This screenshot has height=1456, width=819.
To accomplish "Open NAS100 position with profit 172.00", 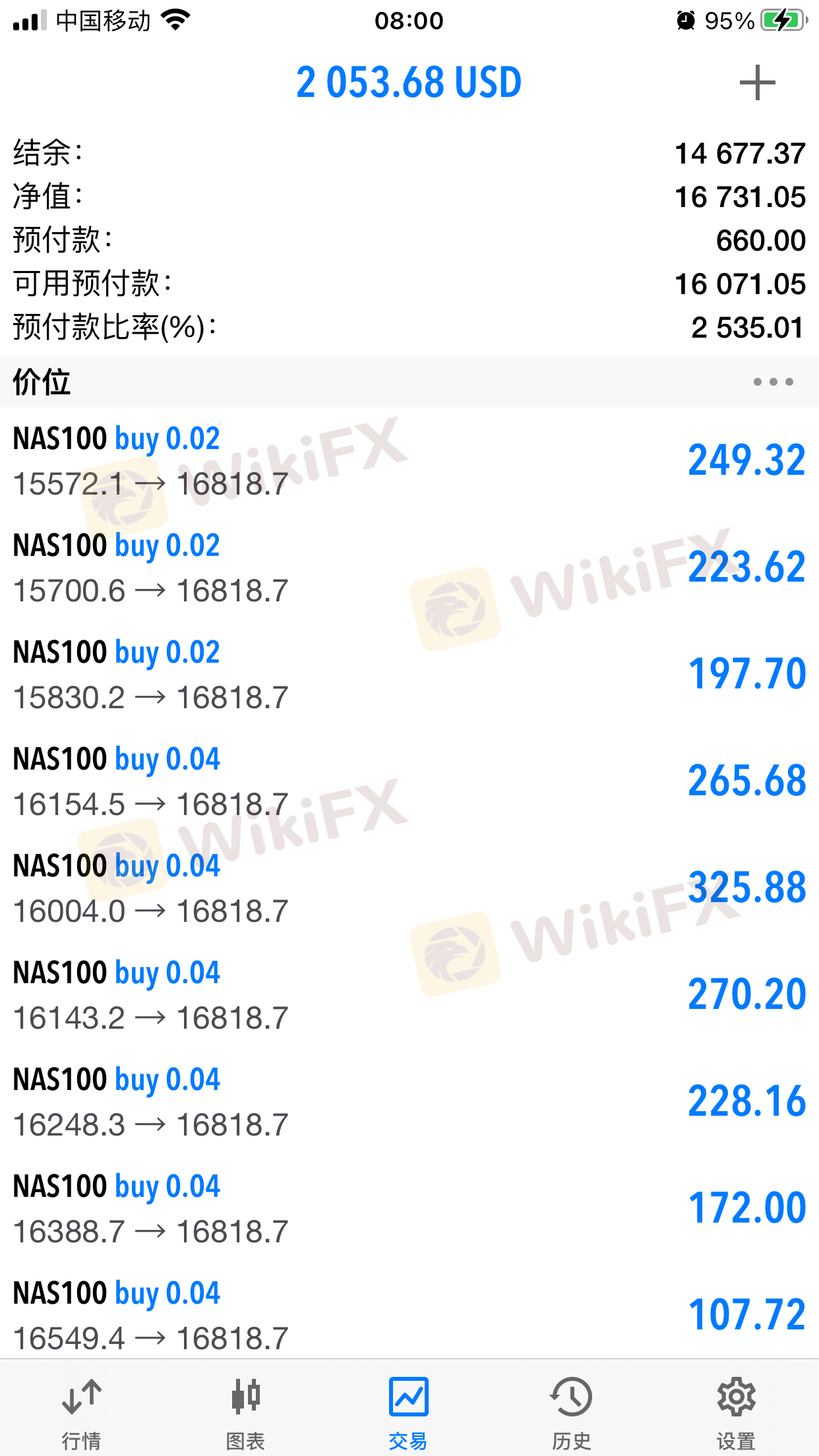I will 409,1209.
